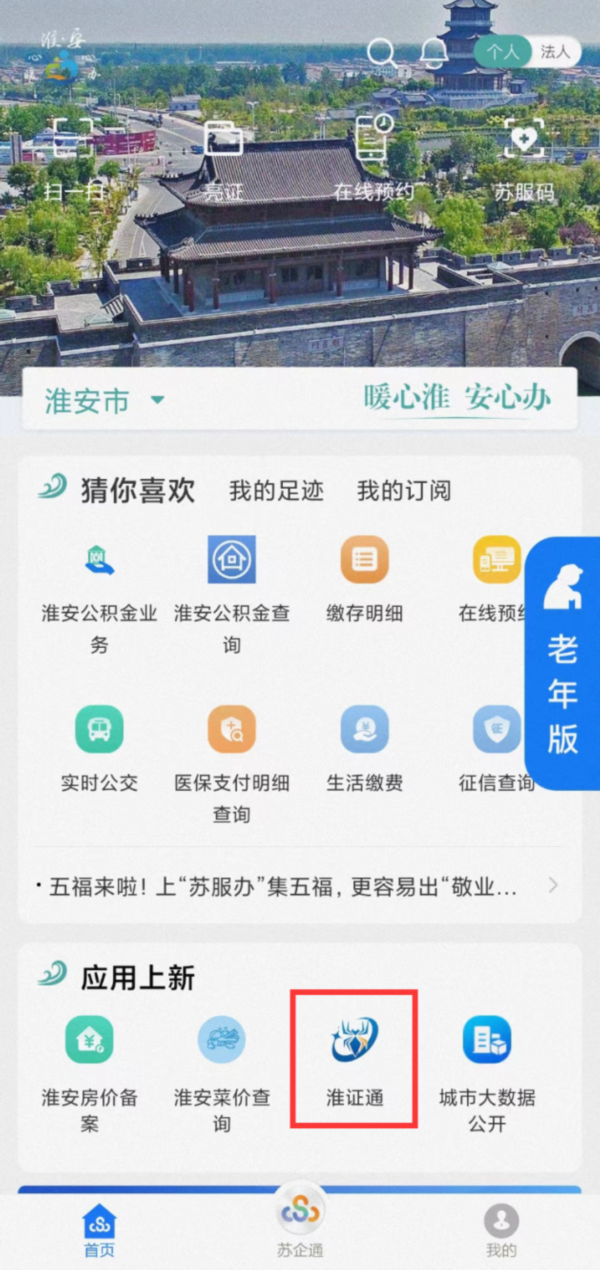Expand the 淮安市 city dropdown

pyautogui.click(x=104, y=401)
